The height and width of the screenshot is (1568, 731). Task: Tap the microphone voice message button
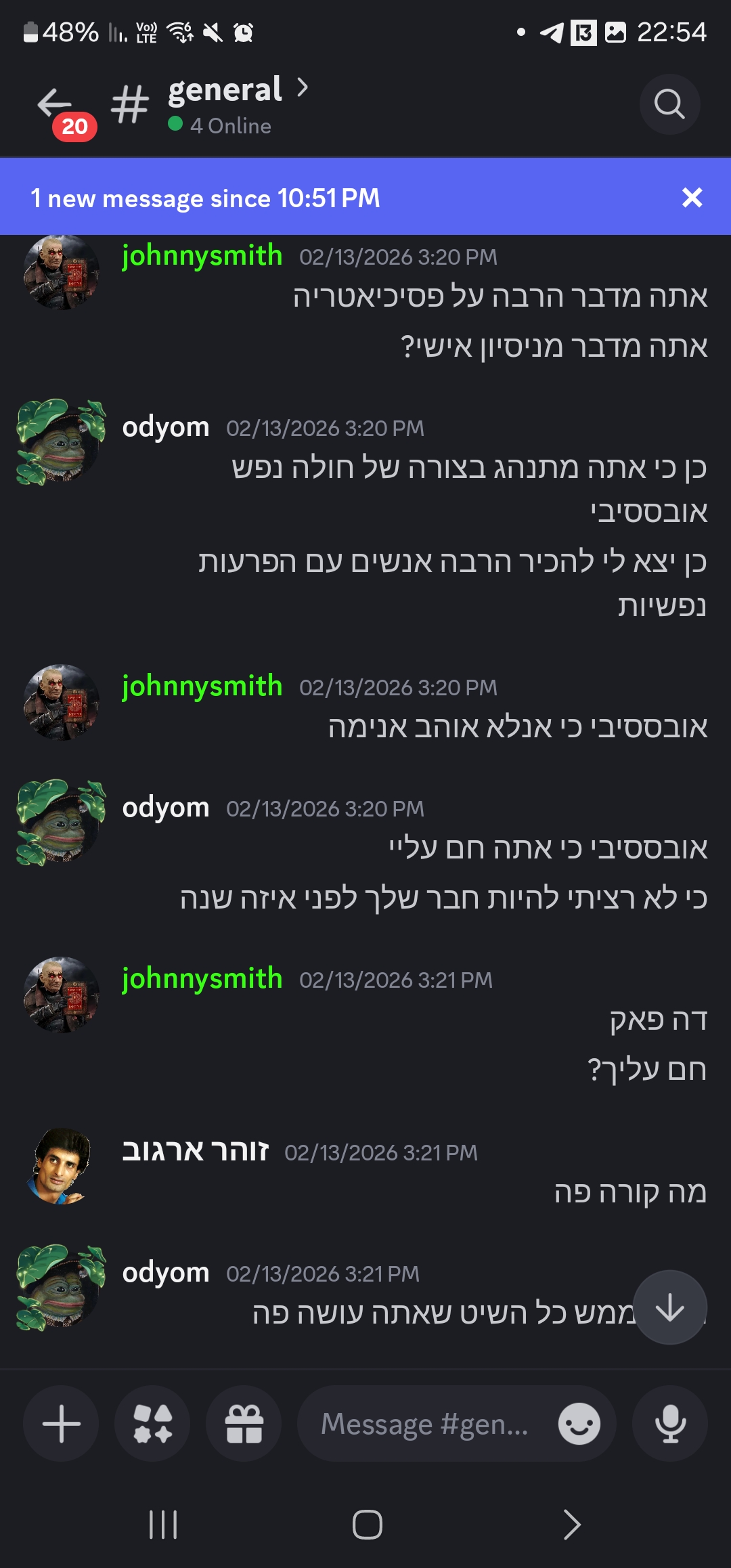coord(670,1423)
